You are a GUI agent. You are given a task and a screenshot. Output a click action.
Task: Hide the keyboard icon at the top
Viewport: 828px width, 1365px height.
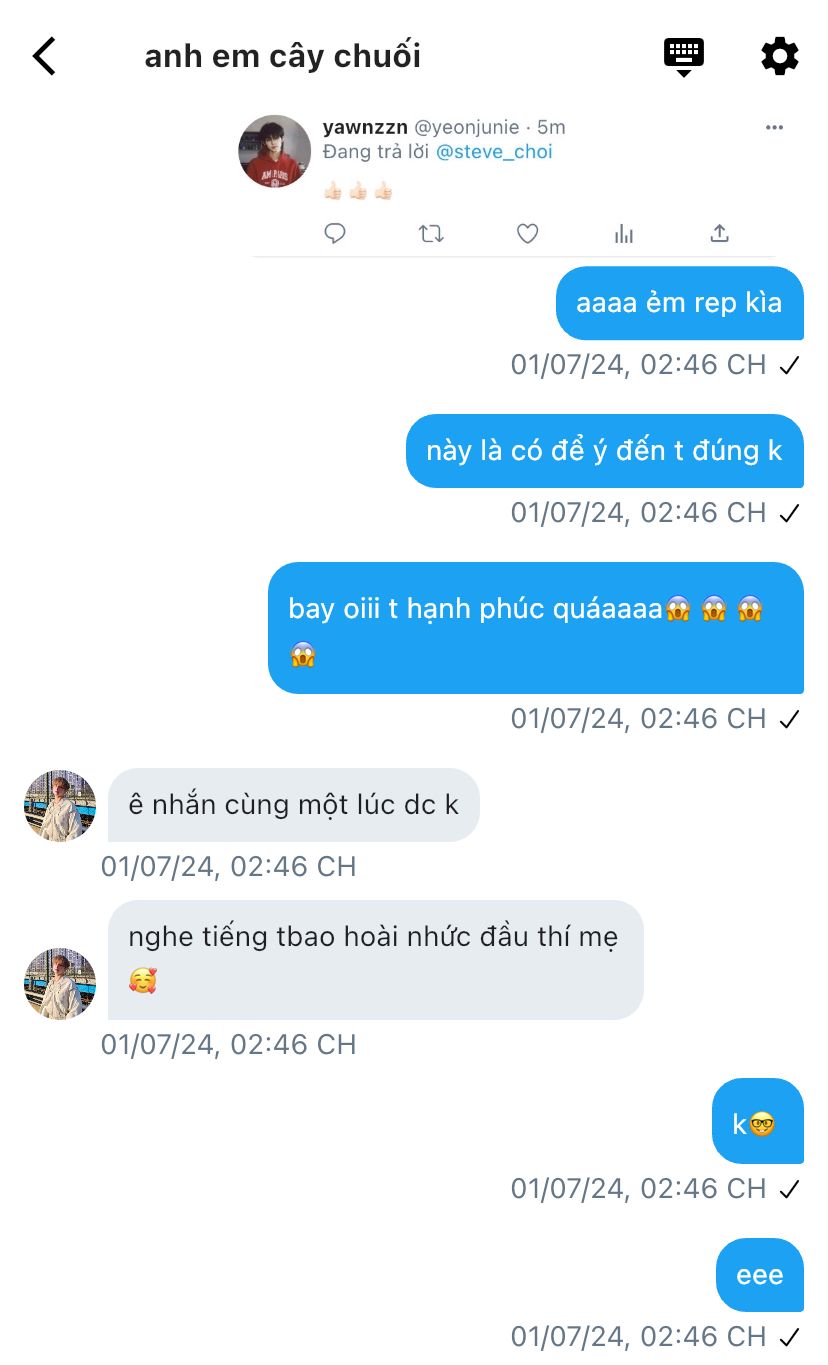coord(684,57)
